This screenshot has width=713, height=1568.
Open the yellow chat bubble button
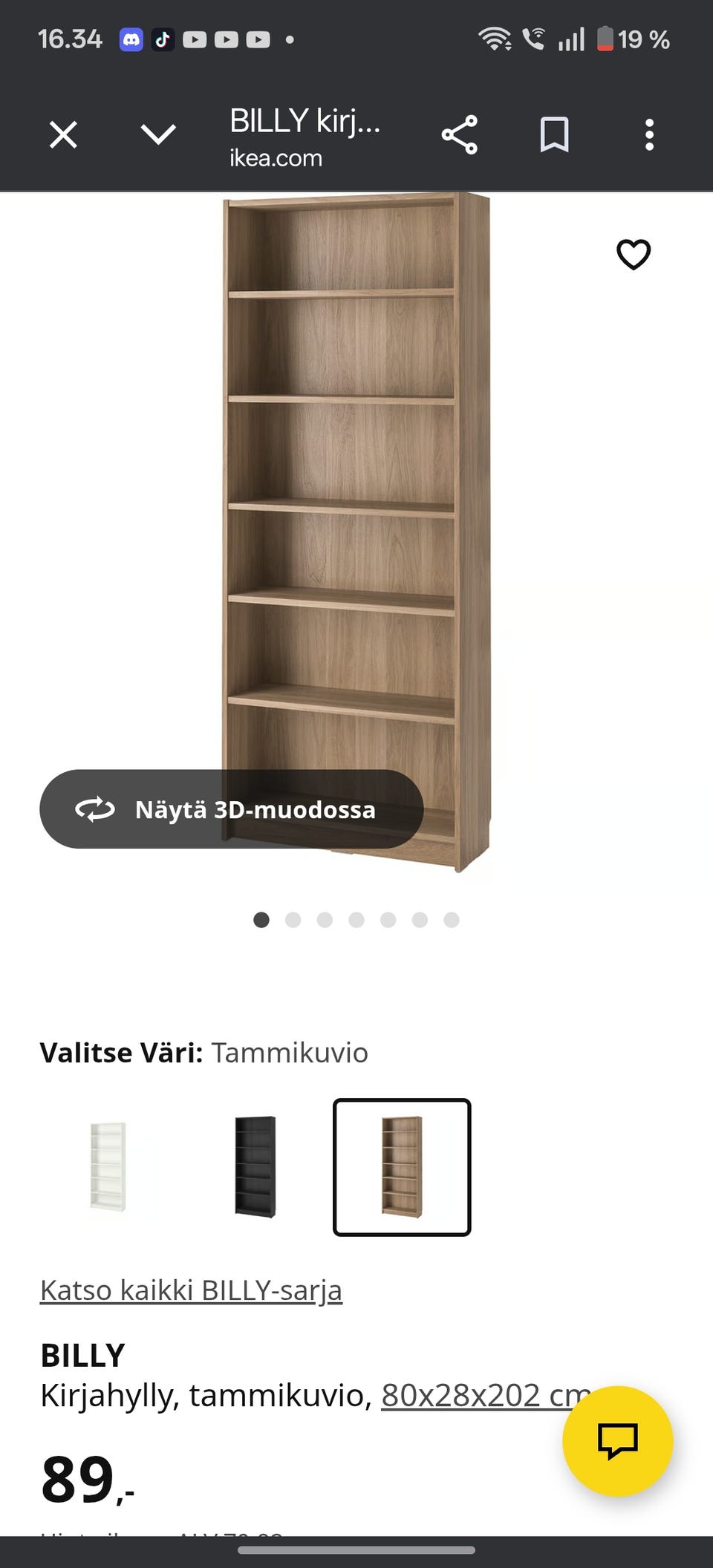pos(618,1441)
